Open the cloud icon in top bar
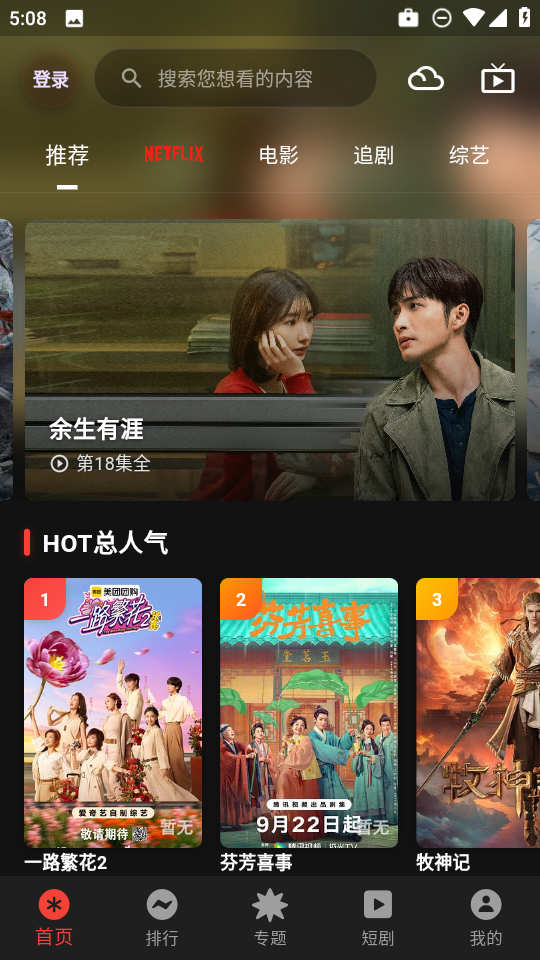 (426, 79)
